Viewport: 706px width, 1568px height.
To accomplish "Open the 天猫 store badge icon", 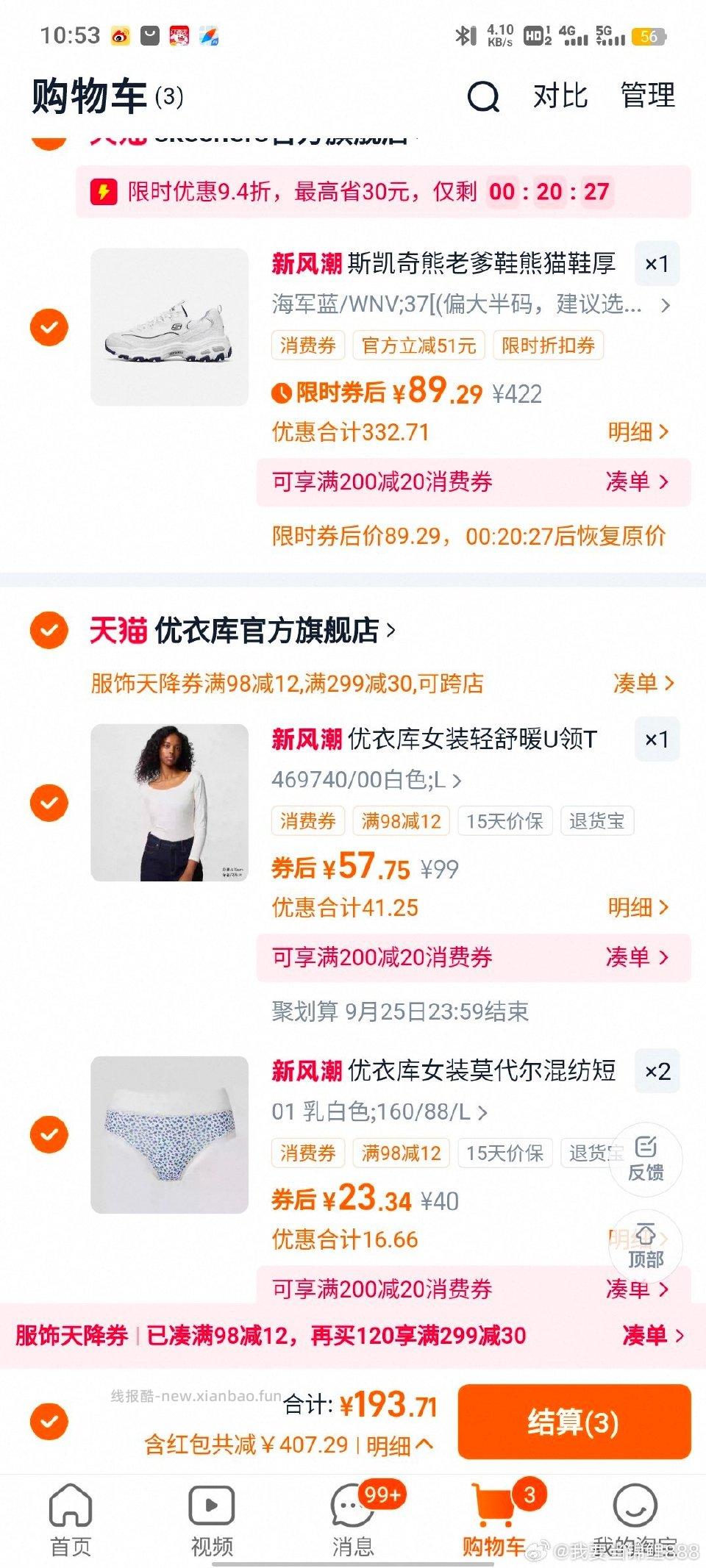I will [x=118, y=629].
